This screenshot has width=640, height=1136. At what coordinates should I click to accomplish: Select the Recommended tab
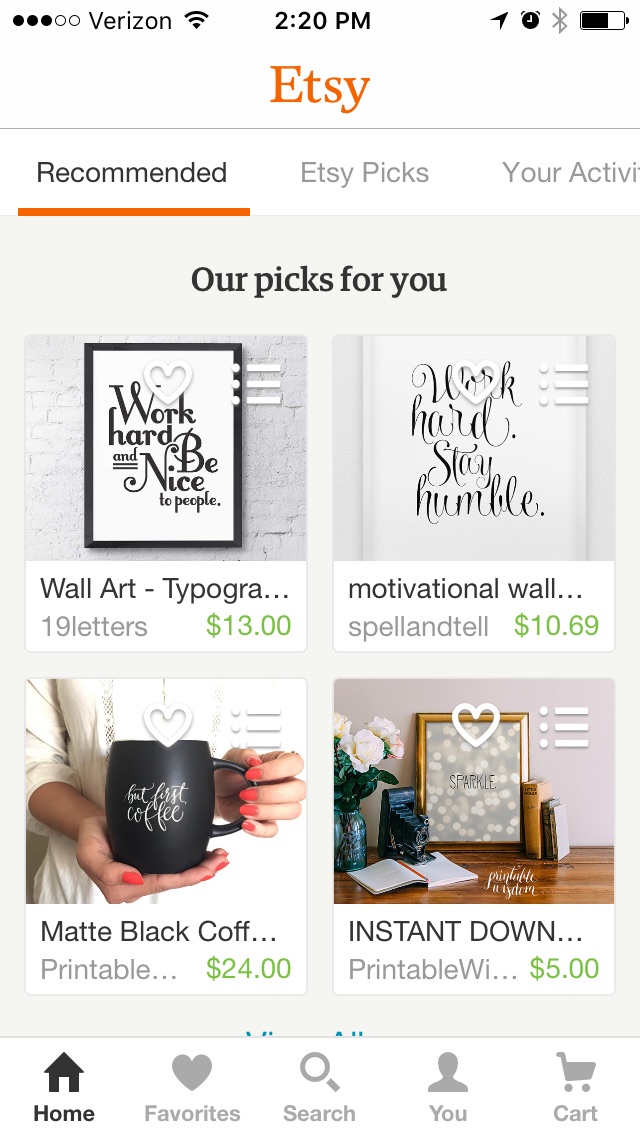click(132, 173)
